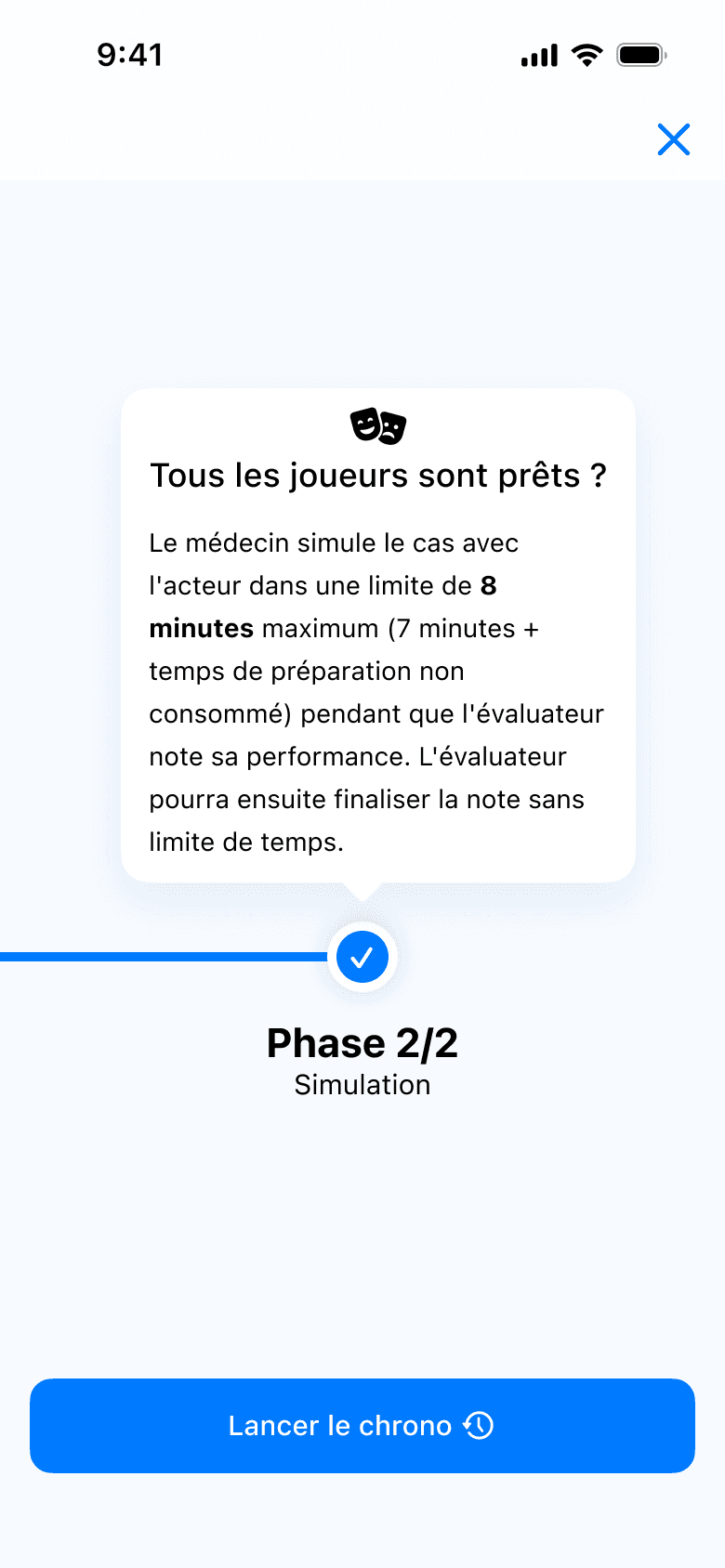Expand the players ready instruction bubble
The width and height of the screenshot is (725, 1568).
coord(377,632)
